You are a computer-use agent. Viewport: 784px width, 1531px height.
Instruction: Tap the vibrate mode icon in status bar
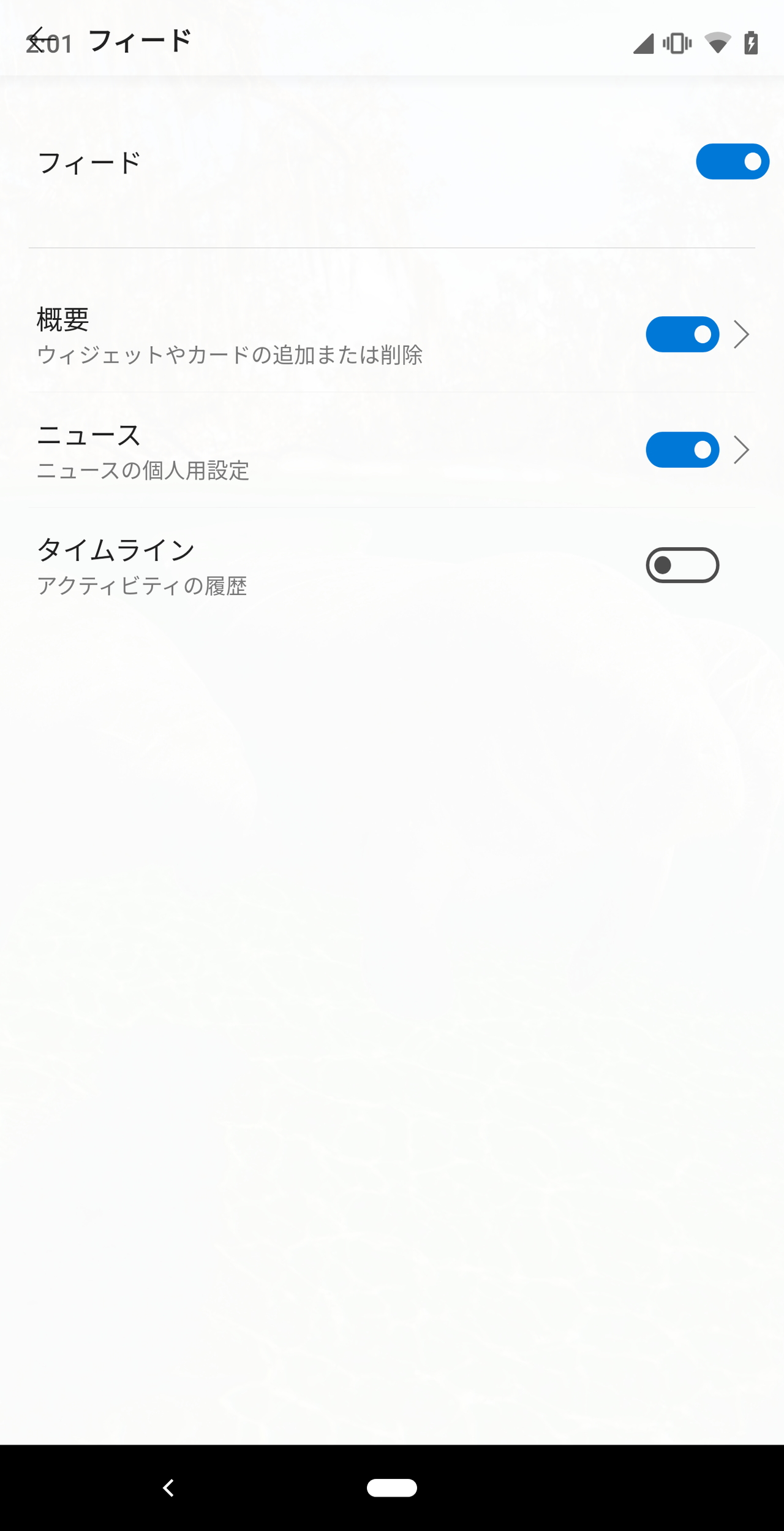pos(676,42)
